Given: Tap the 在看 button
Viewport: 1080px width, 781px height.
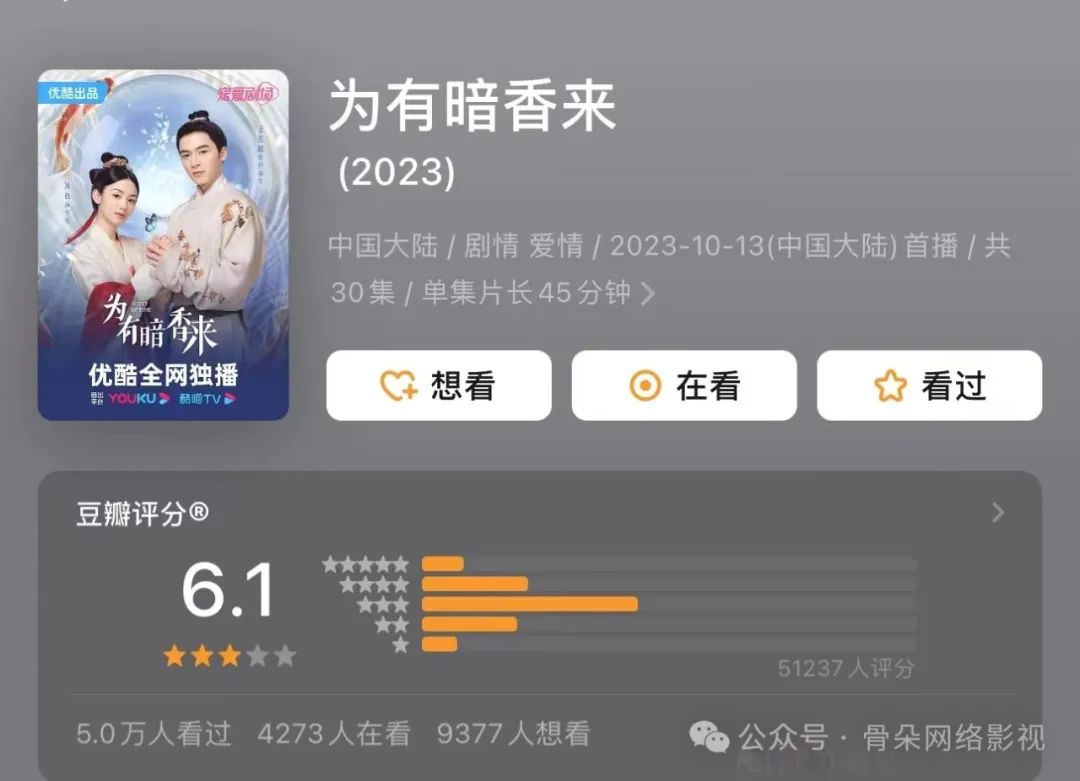Looking at the screenshot, I should point(684,386).
